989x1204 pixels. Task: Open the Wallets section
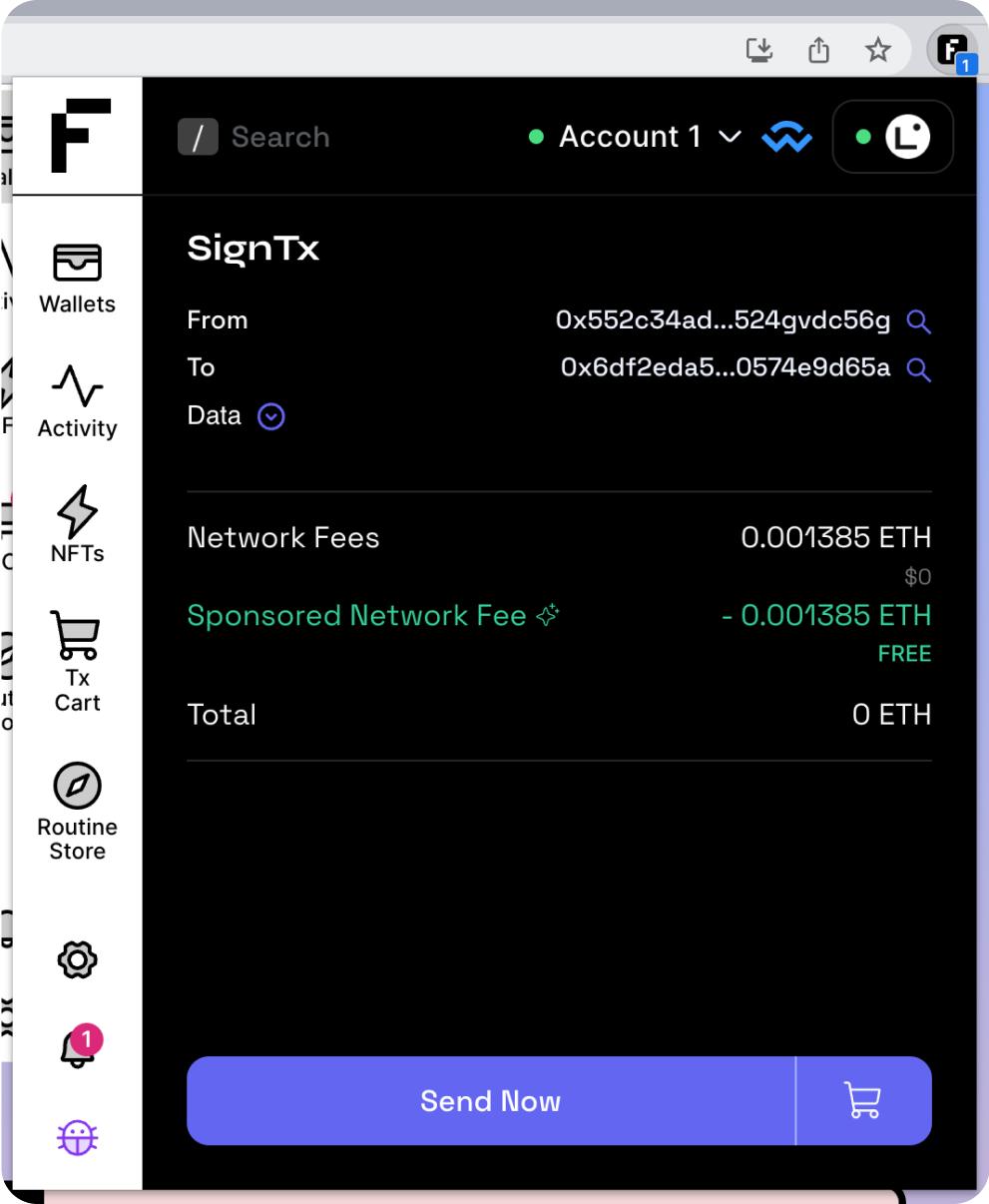[77, 279]
